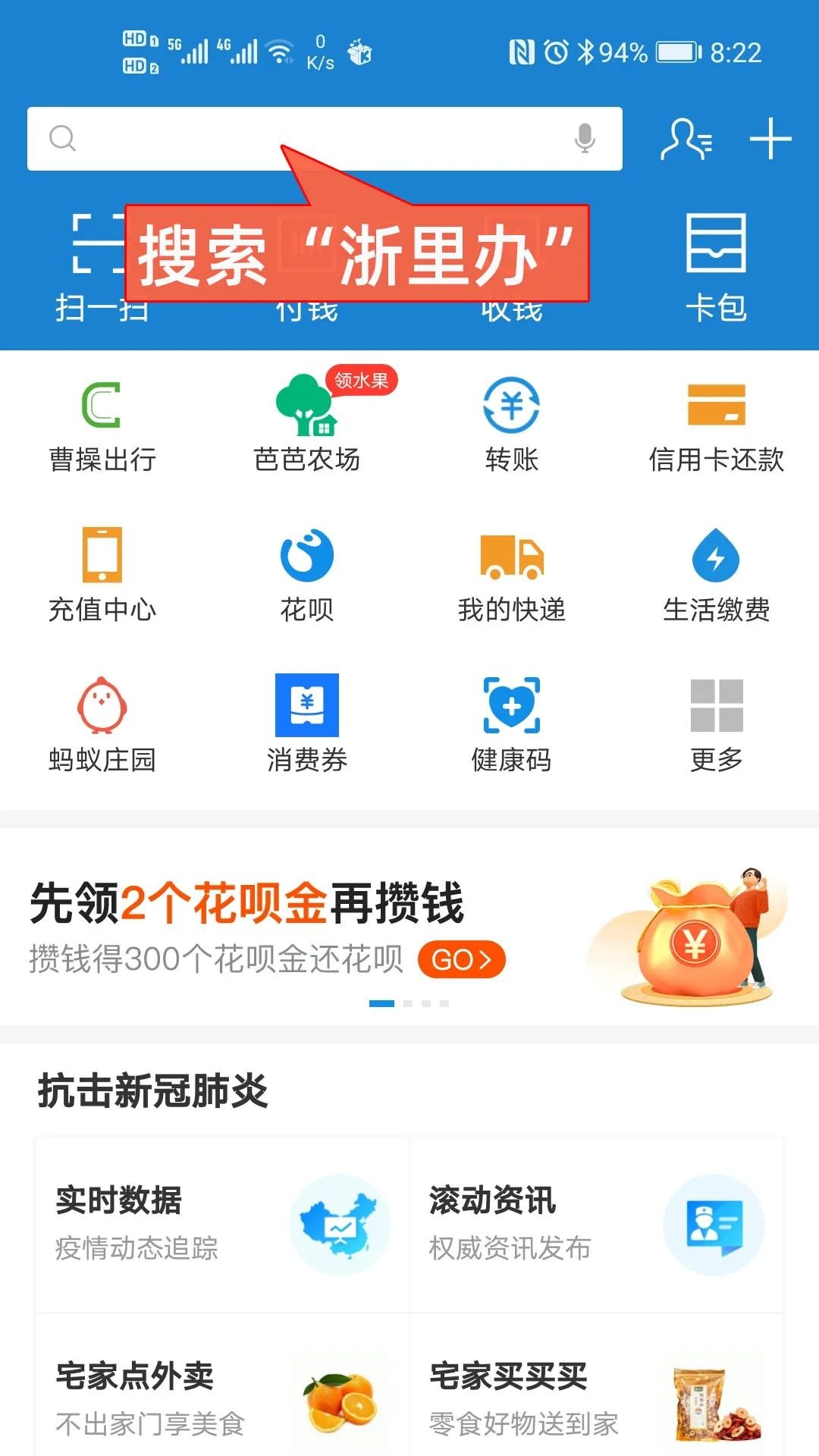This screenshot has width=819, height=1456.
Task: Open 花呗 service
Action: click(307, 576)
